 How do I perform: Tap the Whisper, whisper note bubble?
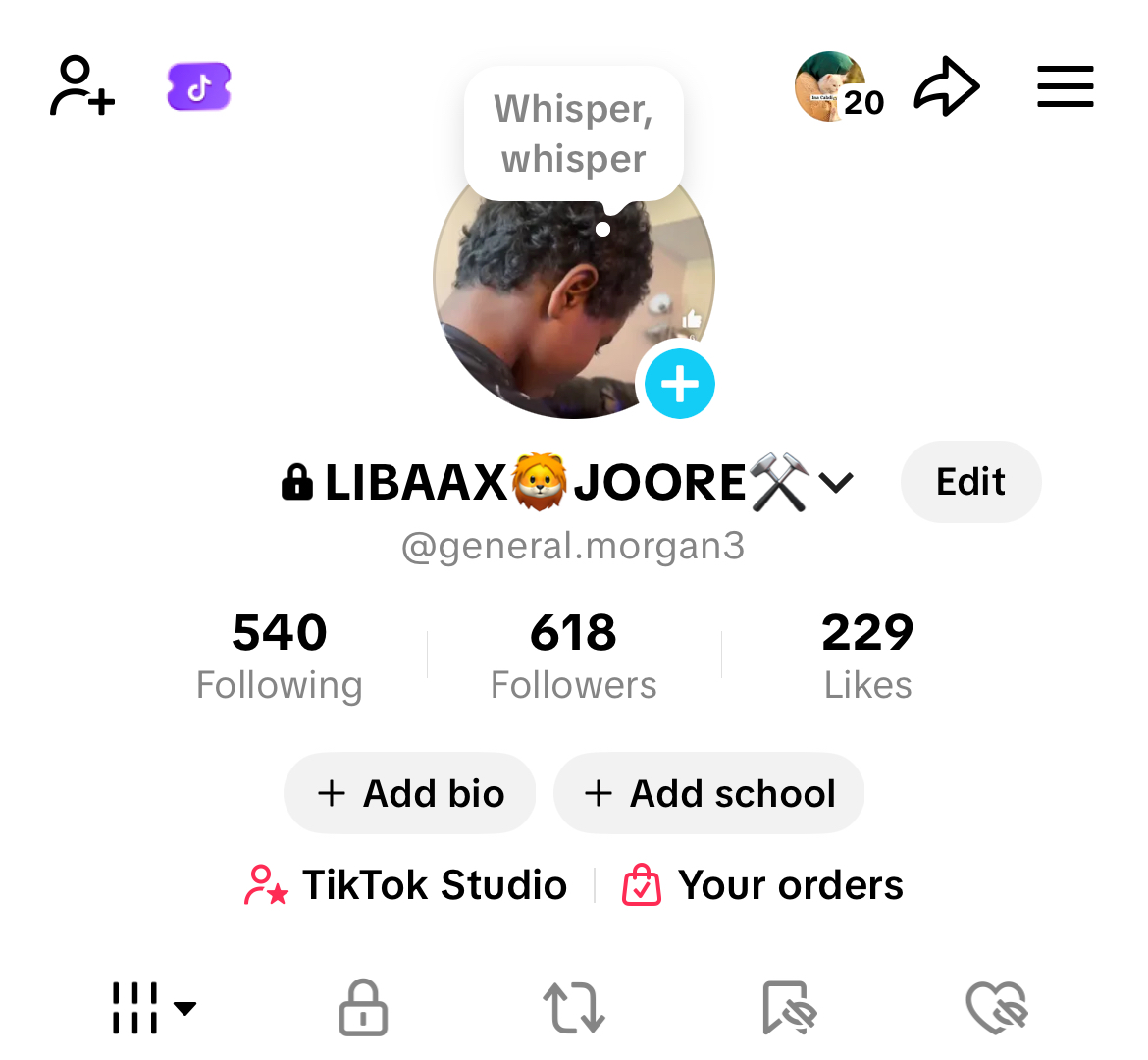574,133
